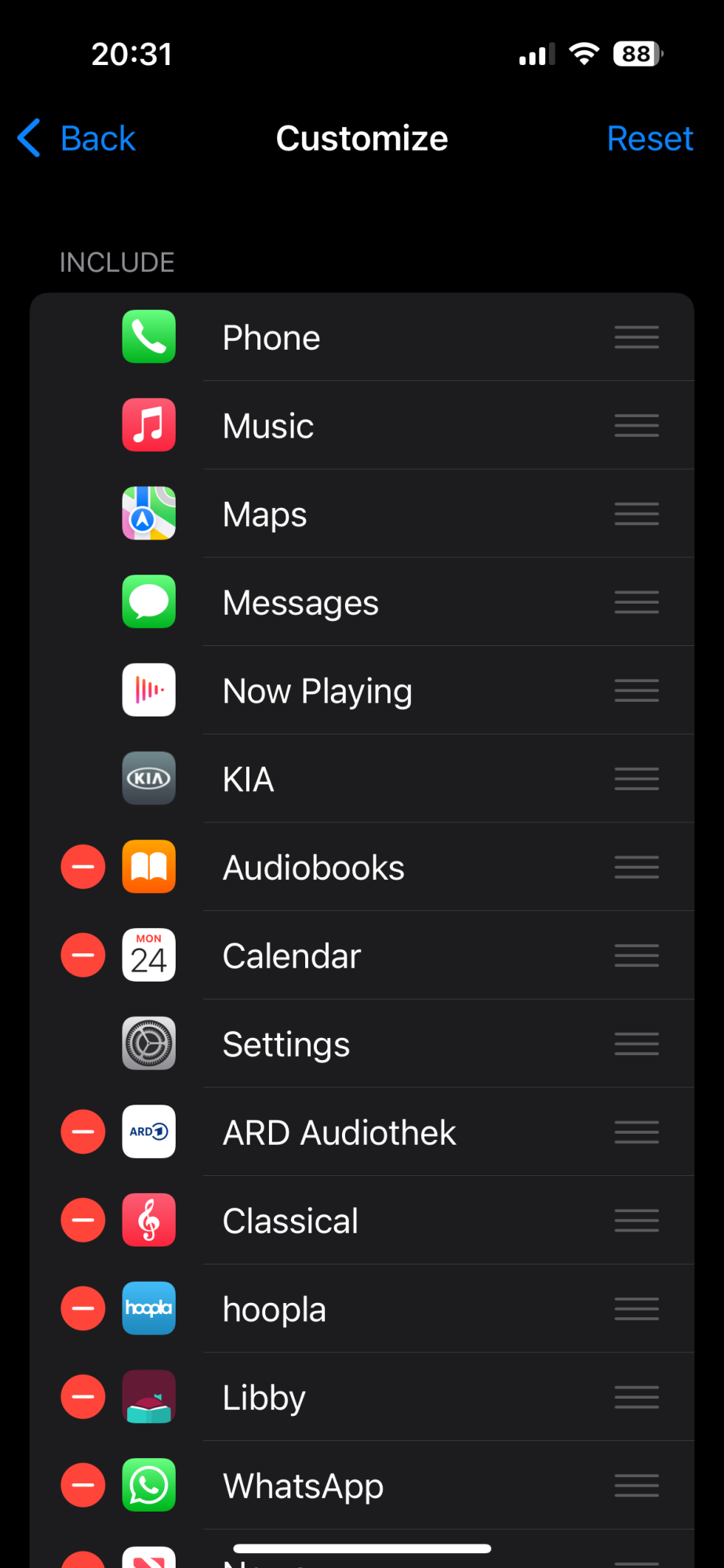Remove Libby from the included apps
Viewport: 724px width, 1568px height.
[83, 1397]
